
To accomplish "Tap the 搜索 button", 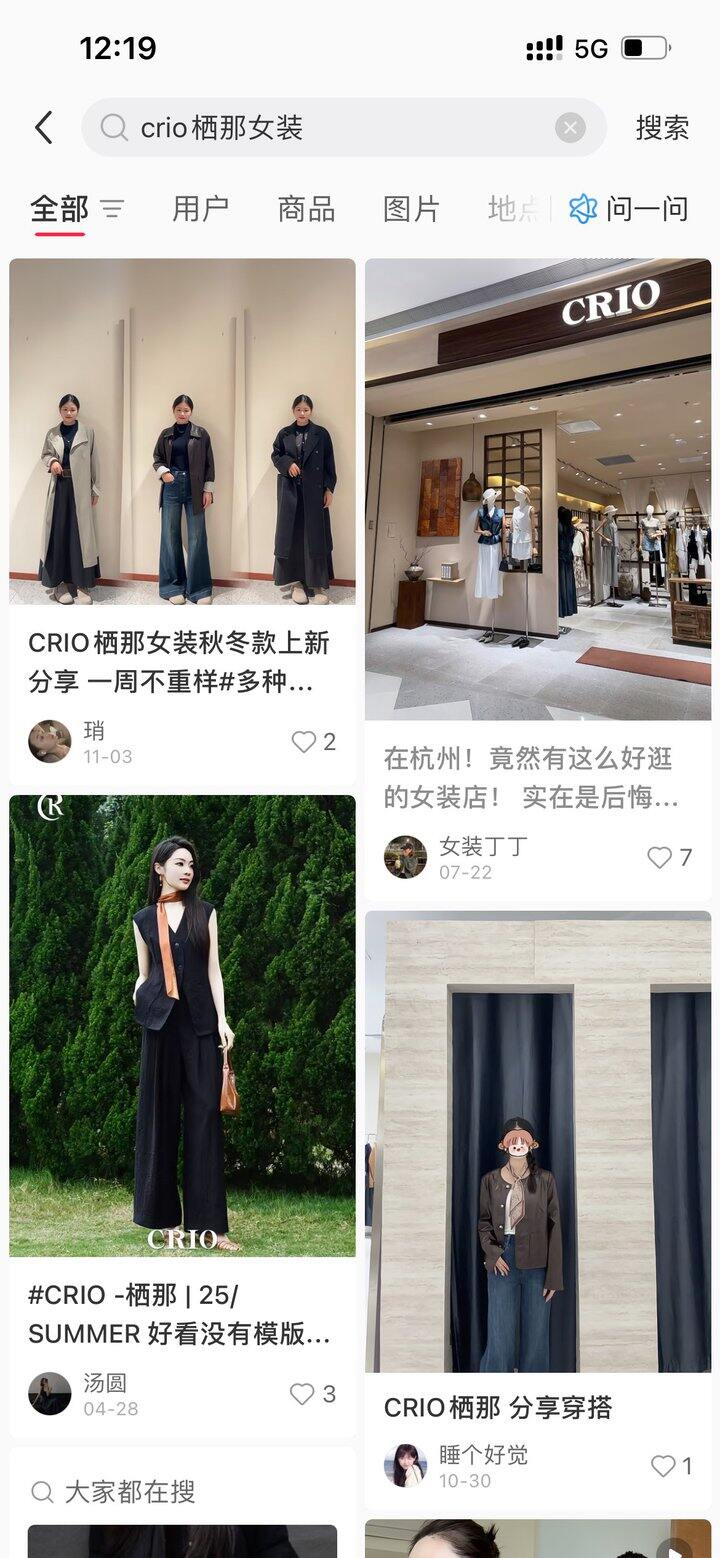I will [x=662, y=128].
